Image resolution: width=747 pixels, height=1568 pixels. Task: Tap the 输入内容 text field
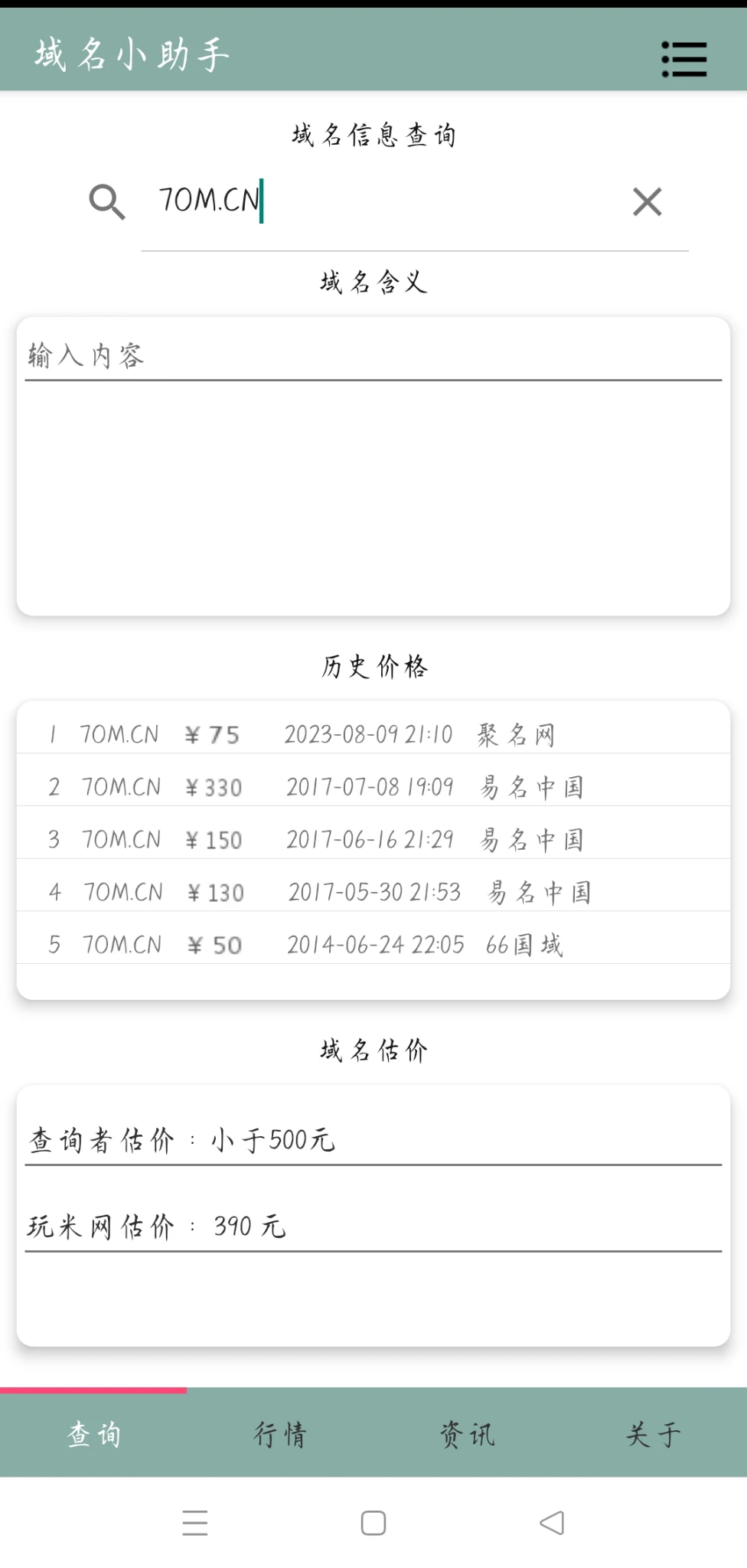coord(373,356)
